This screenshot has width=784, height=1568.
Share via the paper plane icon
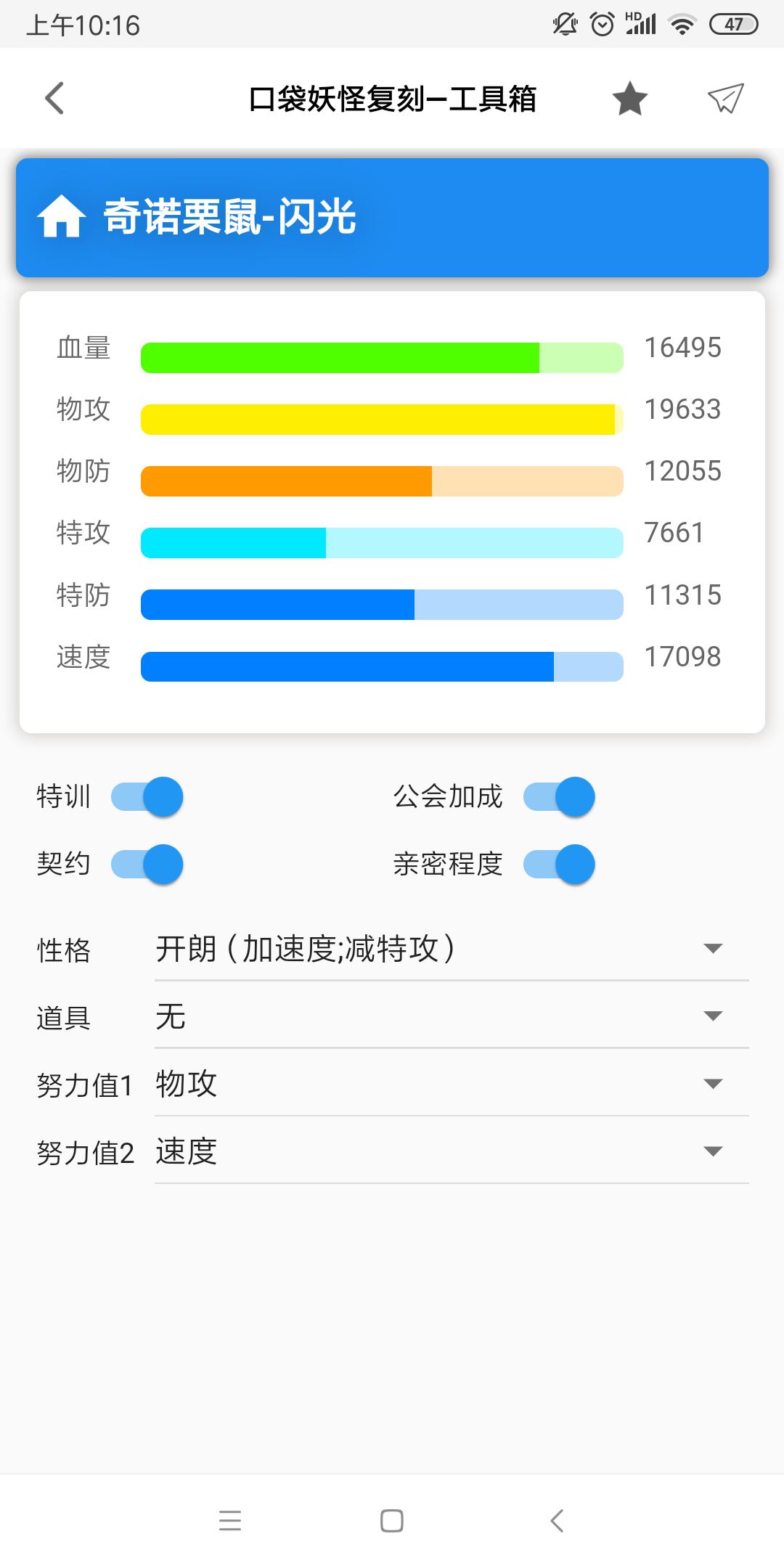pyautogui.click(x=725, y=99)
